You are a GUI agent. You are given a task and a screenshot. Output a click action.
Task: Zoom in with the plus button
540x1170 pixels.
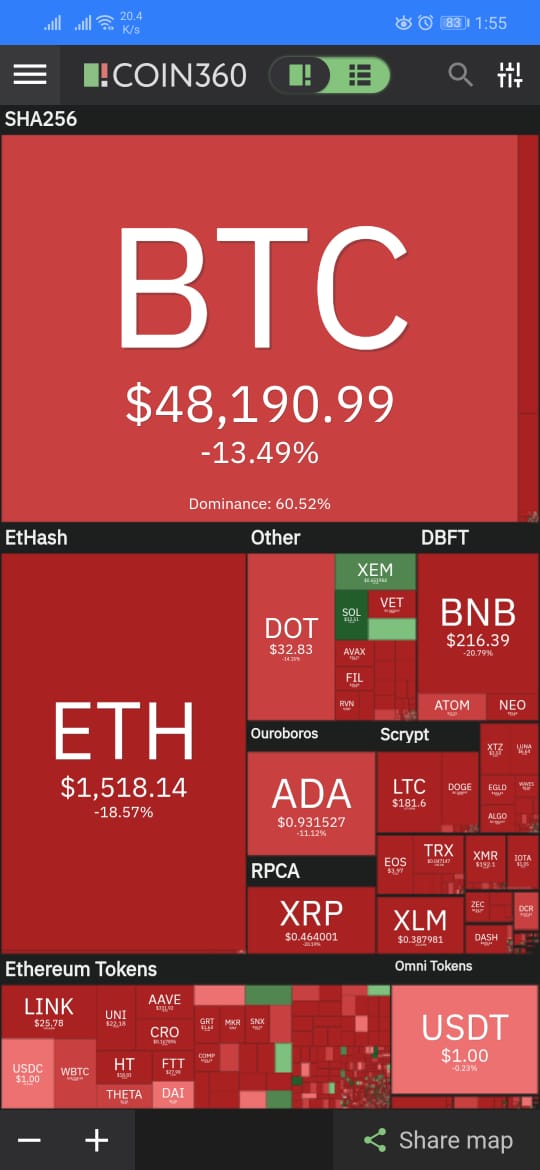click(x=97, y=1140)
